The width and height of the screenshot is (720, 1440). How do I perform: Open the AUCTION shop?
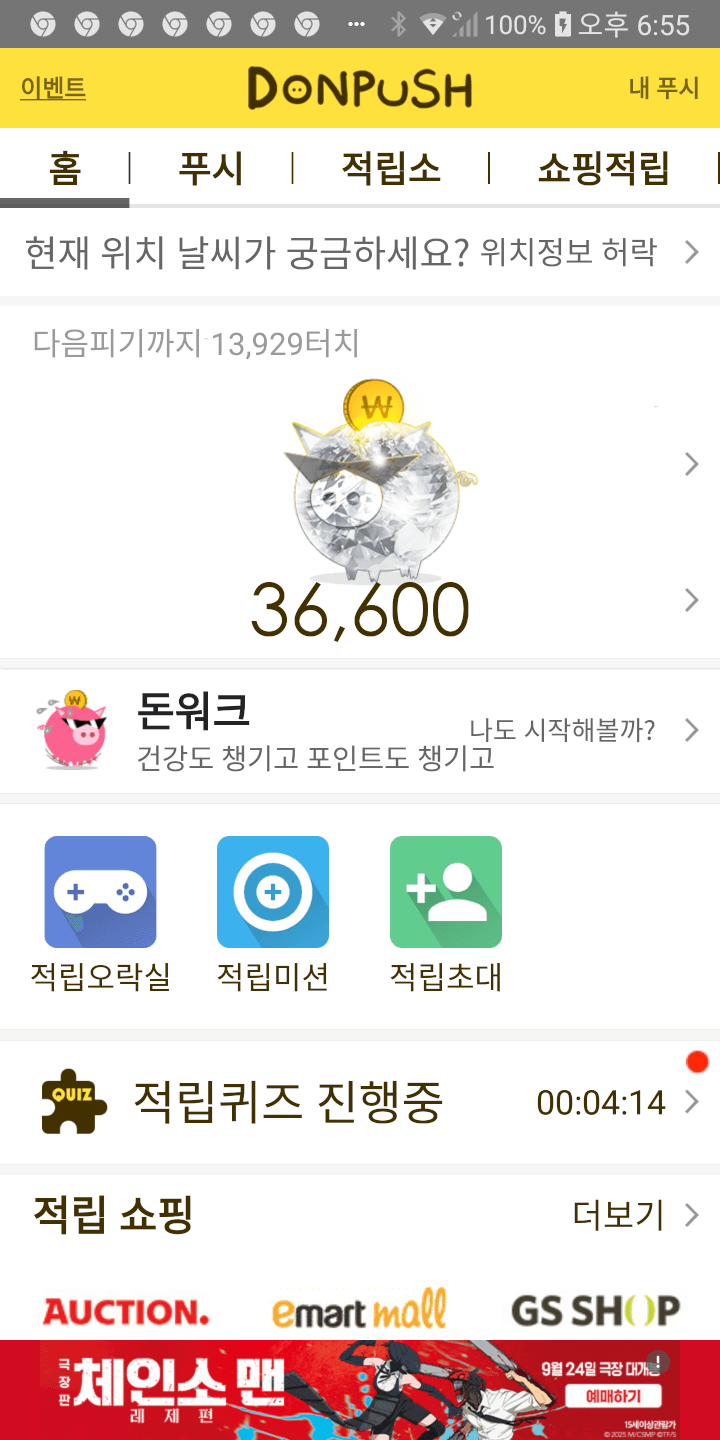click(x=126, y=1311)
